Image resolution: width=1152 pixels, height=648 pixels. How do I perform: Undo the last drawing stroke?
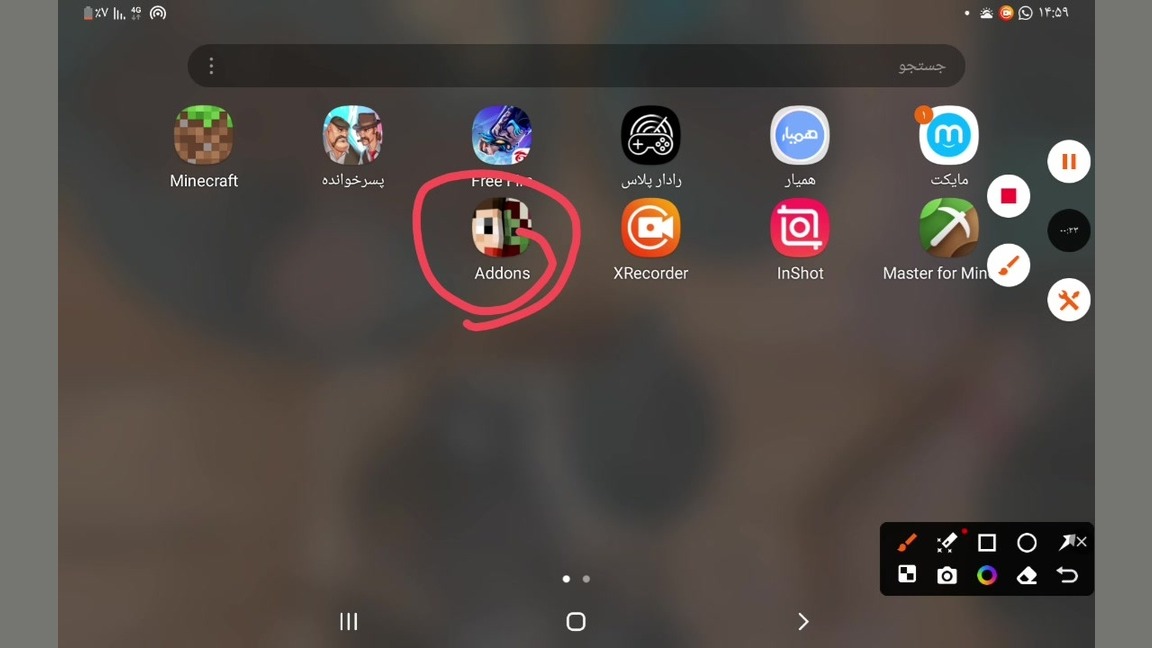pos(1067,576)
